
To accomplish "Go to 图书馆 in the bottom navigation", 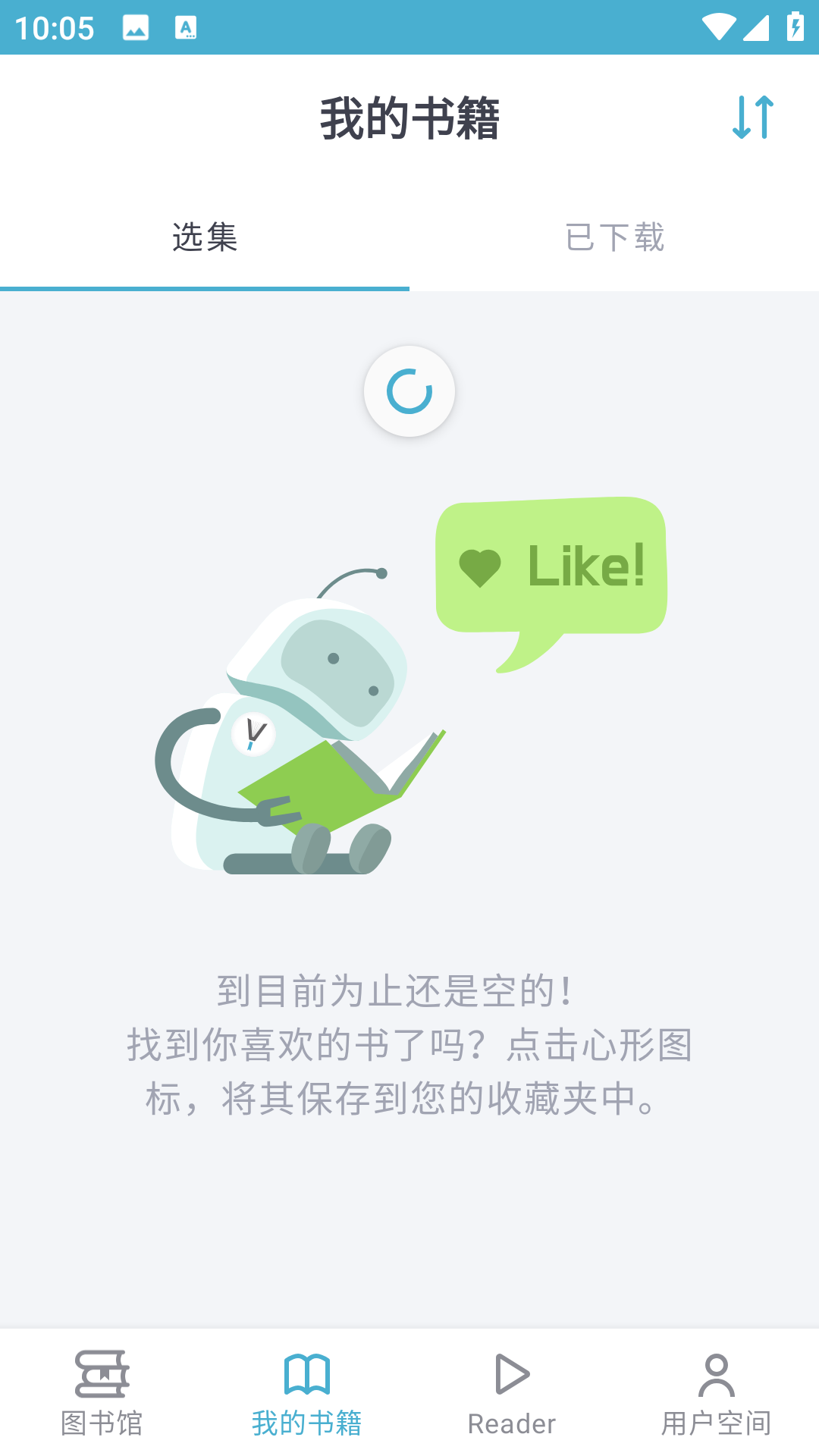I will coord(102,1392).
